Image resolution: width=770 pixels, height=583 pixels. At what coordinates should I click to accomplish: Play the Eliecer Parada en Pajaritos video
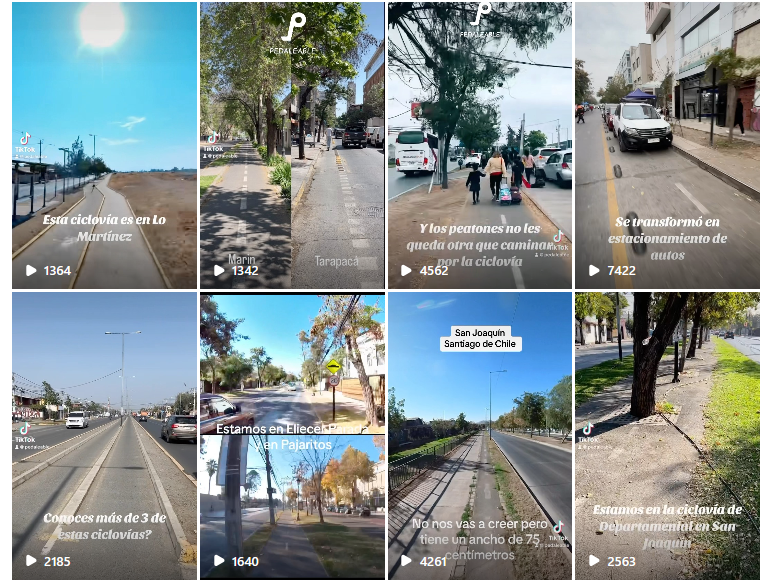pyautogui.click(x=292, y=435)
